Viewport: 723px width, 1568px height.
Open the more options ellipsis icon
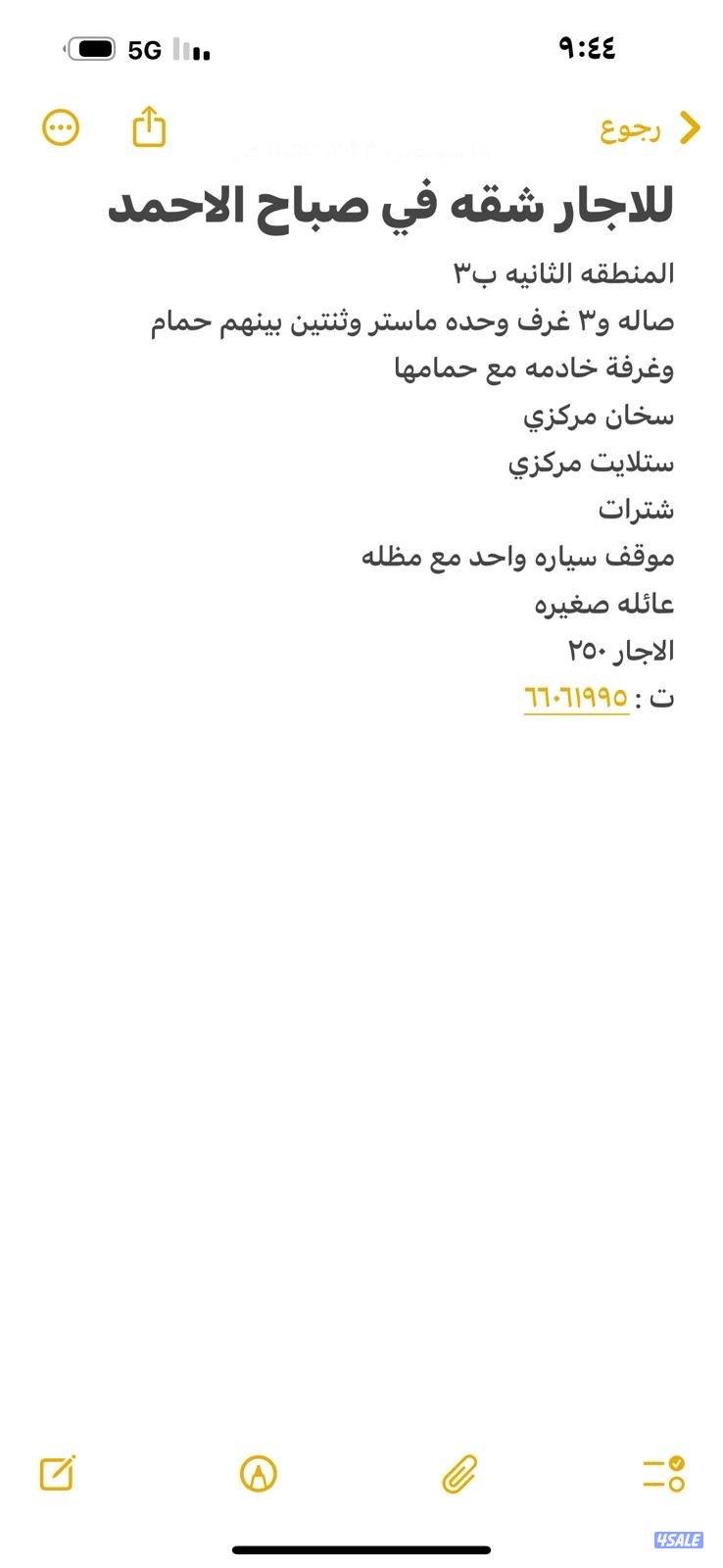pyautogui.click(x=61, y=127)
